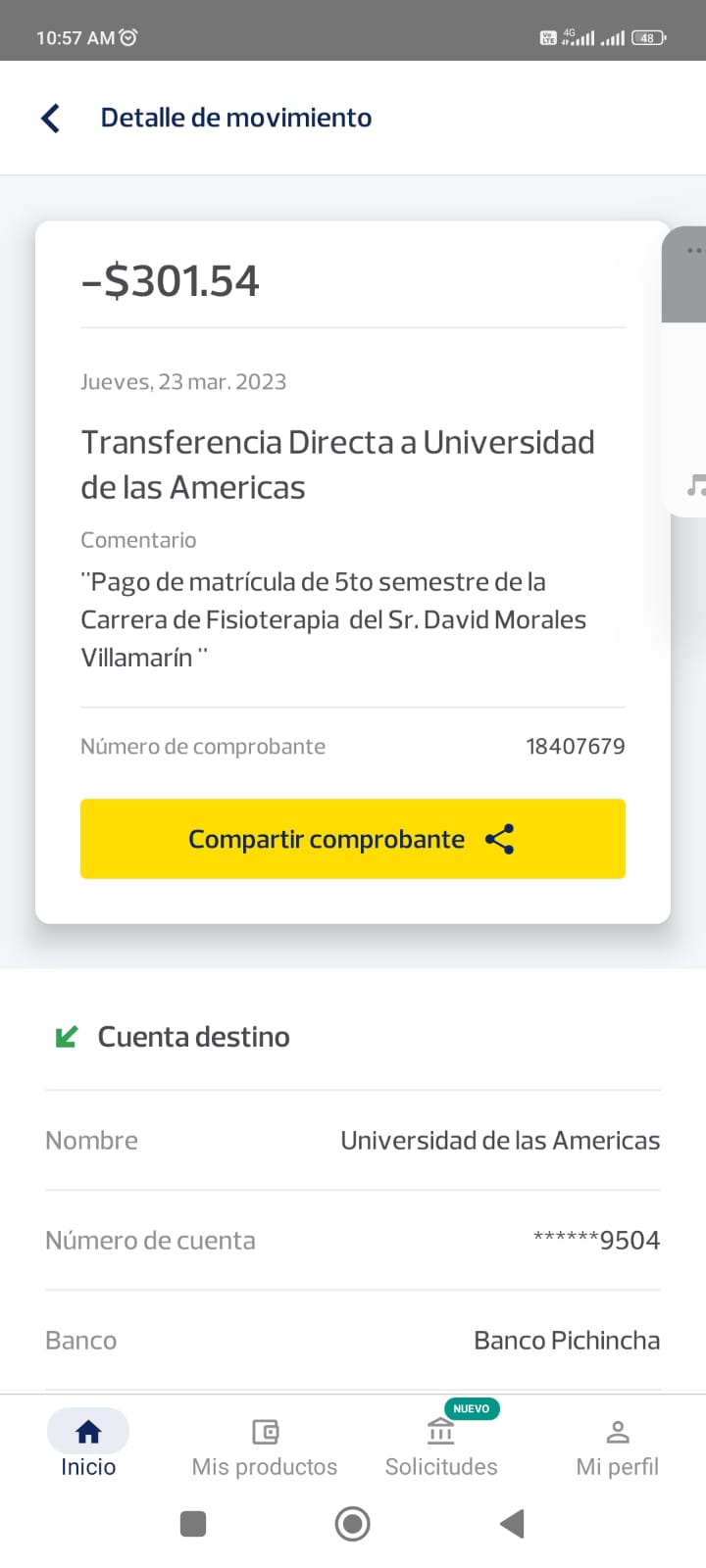The image size is (706, 1568).
Task: Open the Mis productos tab
Action: coord(265,1445)
